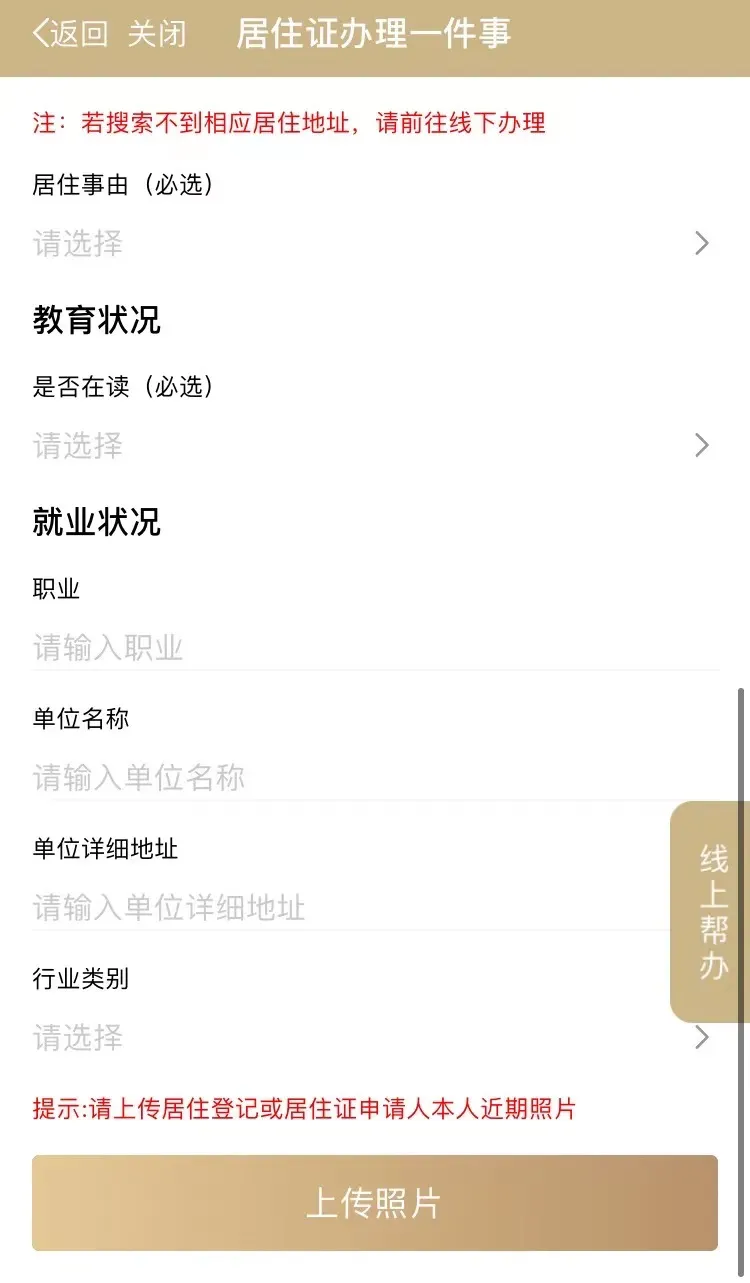This screenshot has height=1283, width=750.
Task: Go back using the 返回 arrow
Action: 68,35
